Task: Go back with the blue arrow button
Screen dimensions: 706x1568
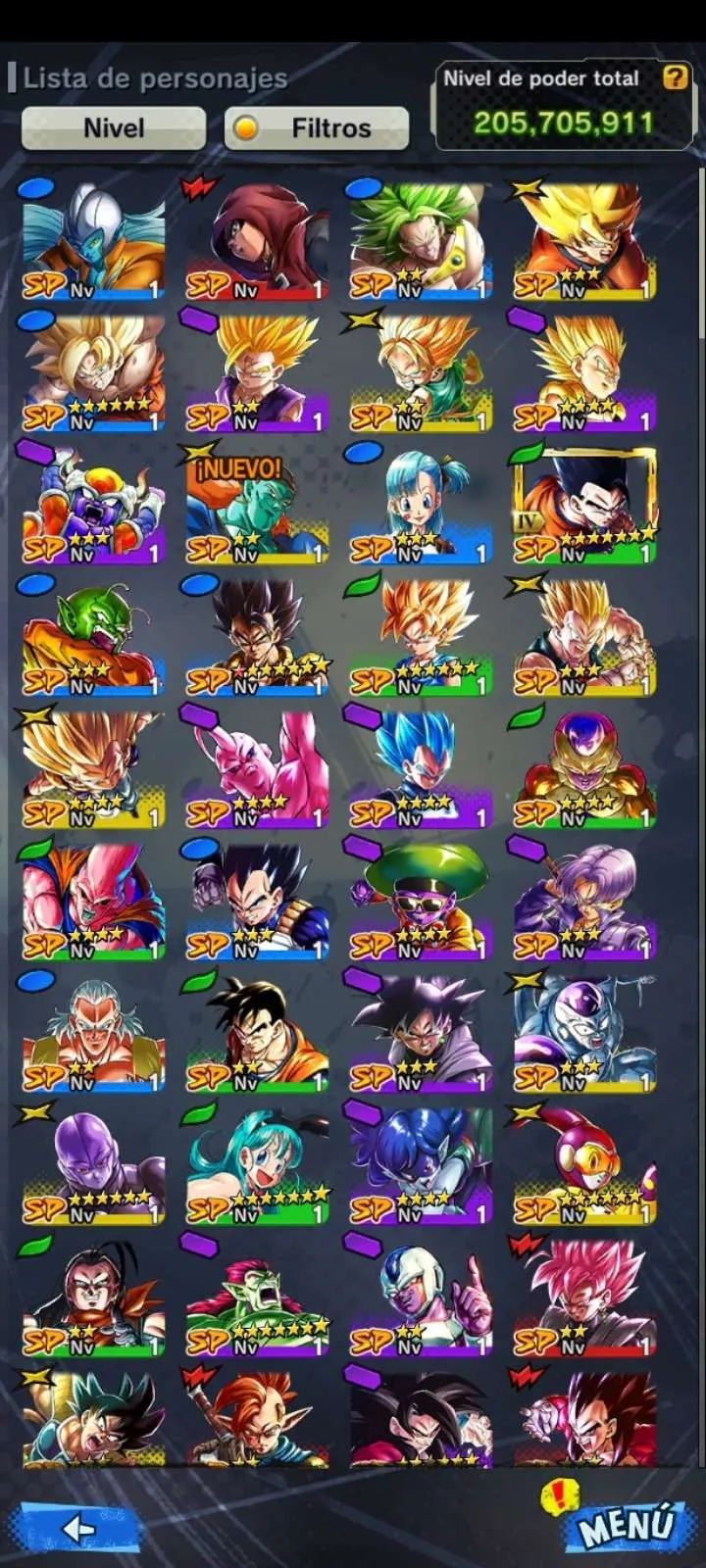Action: [76, 1528]
